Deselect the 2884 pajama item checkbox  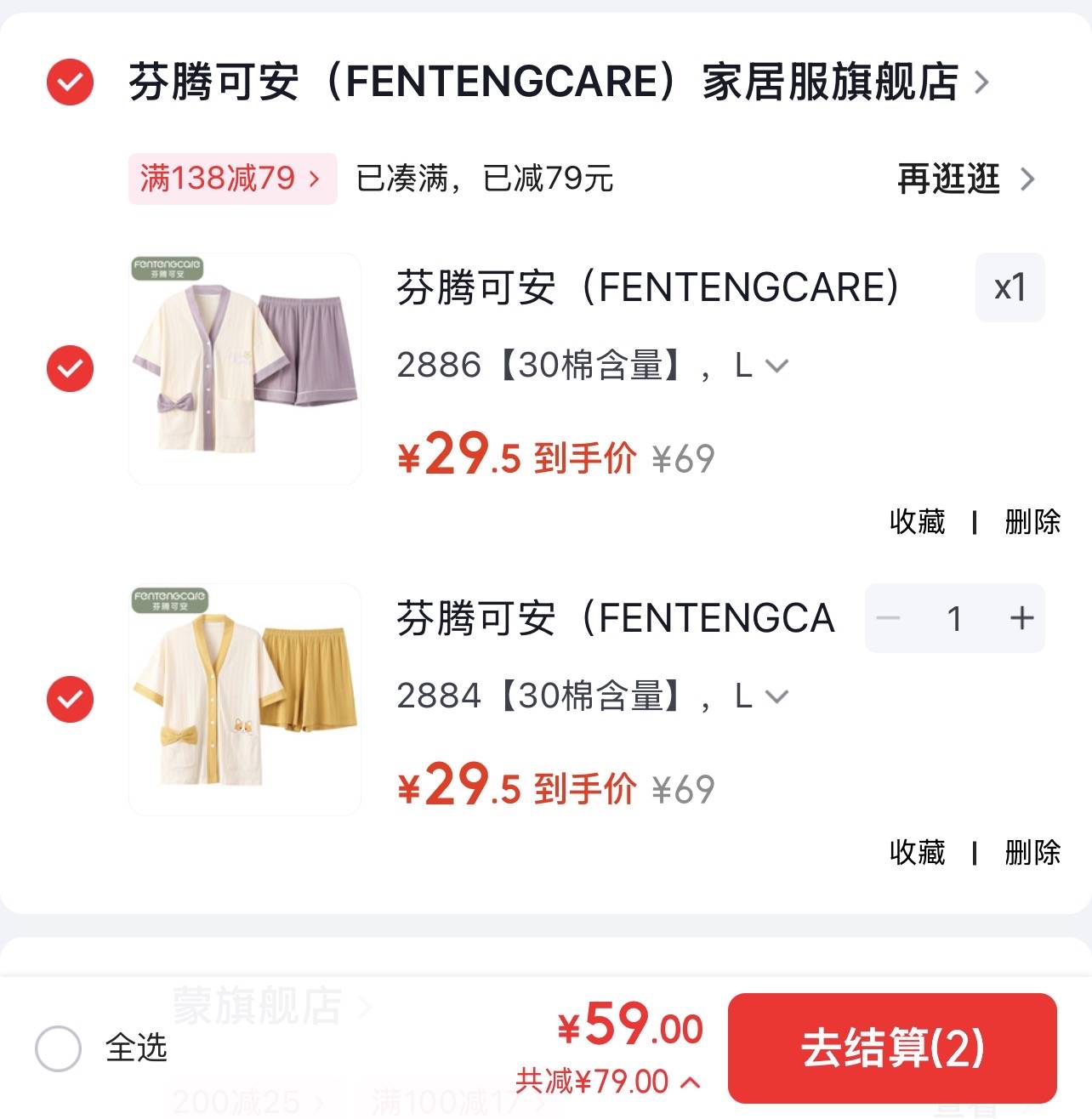click(x=70, y=699)
